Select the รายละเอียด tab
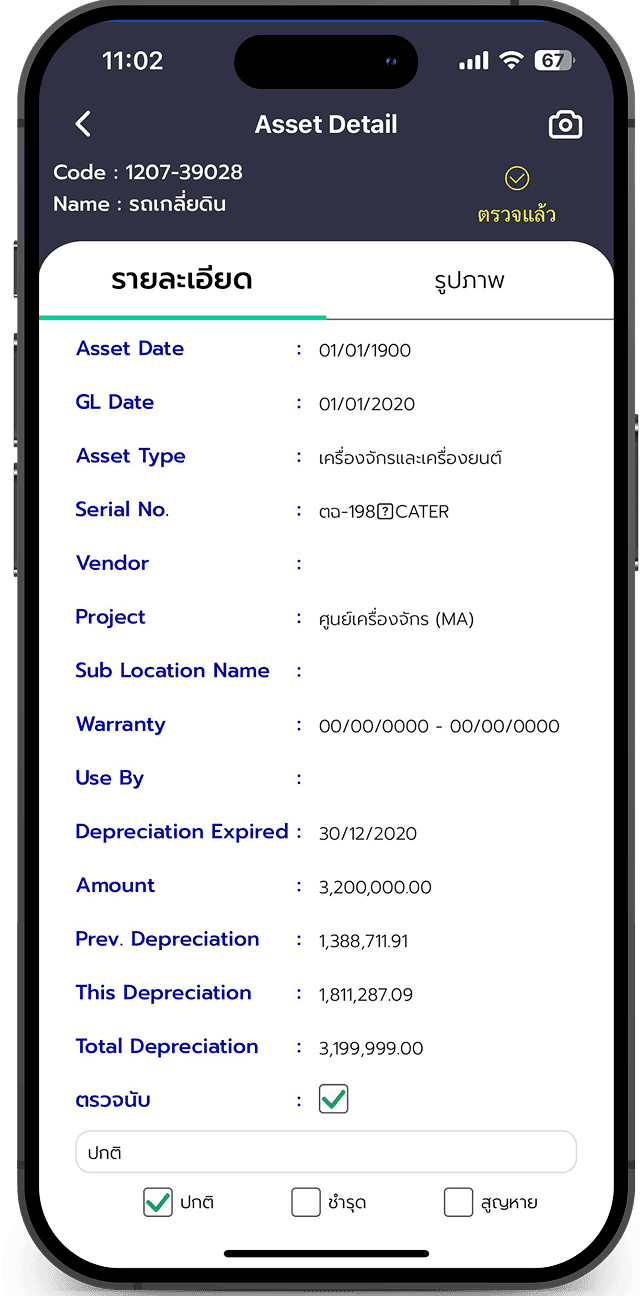Image resolution: width=640 pixels, height=1296 pixels. (x=182, y=281)
